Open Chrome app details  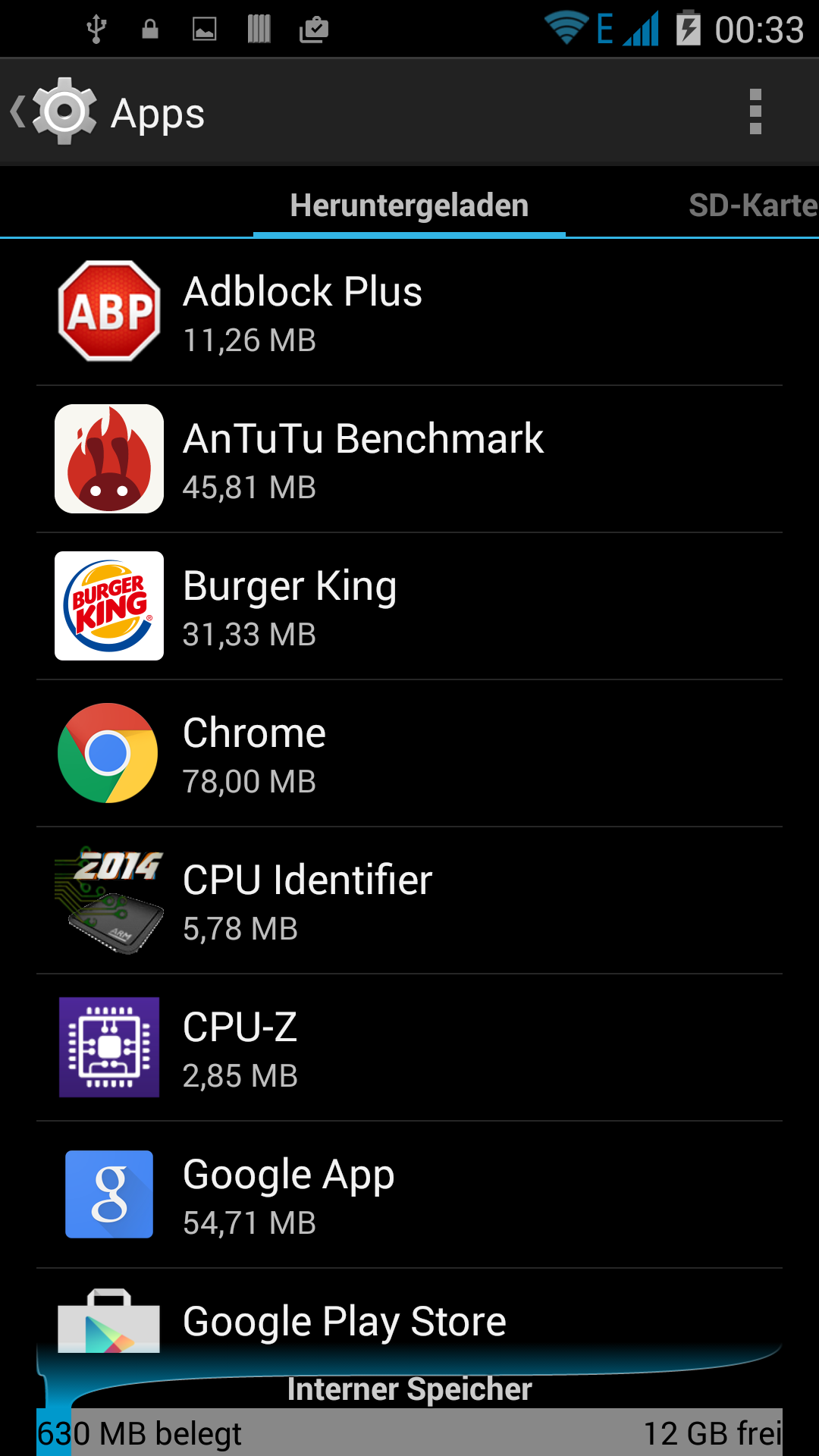[409, 753]
